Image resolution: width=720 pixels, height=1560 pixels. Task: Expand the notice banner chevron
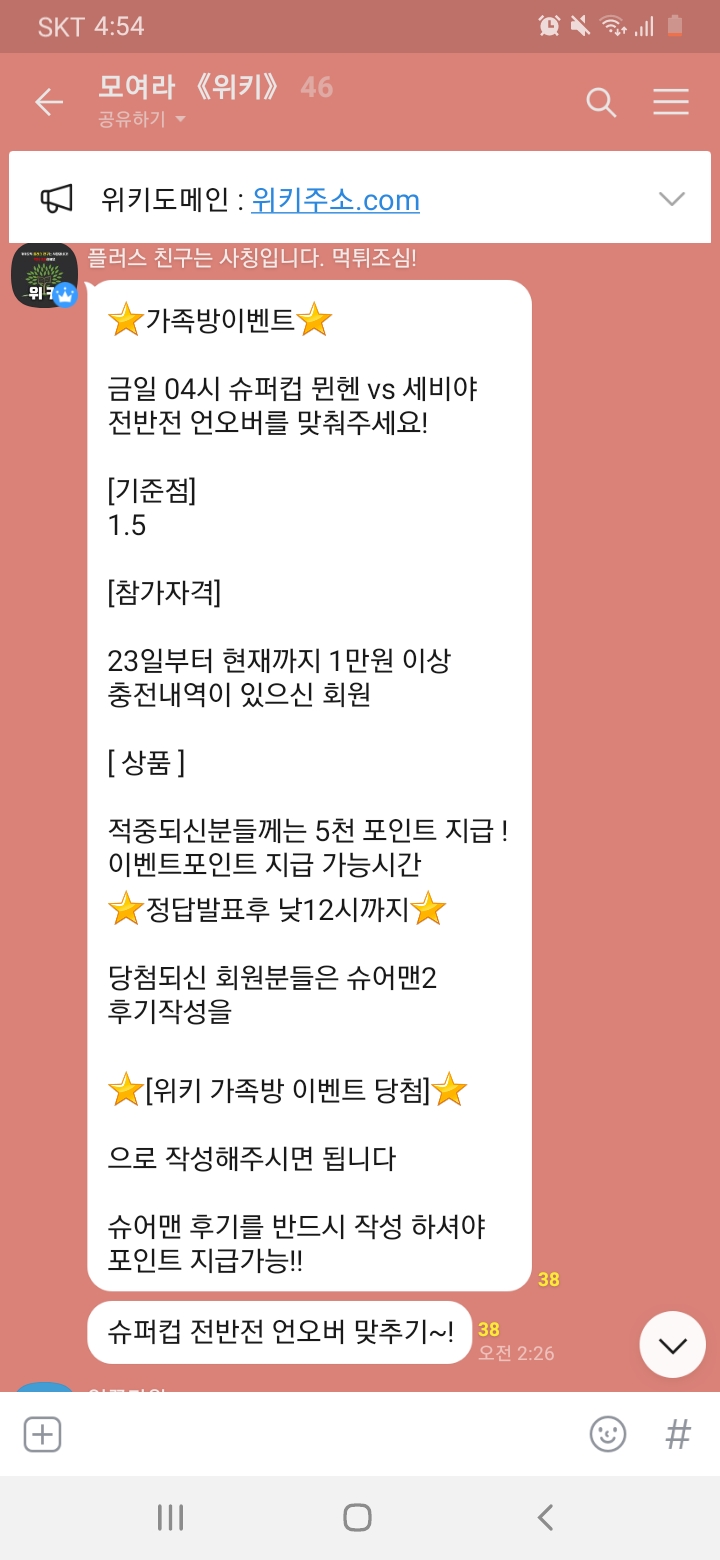[672, 199]
